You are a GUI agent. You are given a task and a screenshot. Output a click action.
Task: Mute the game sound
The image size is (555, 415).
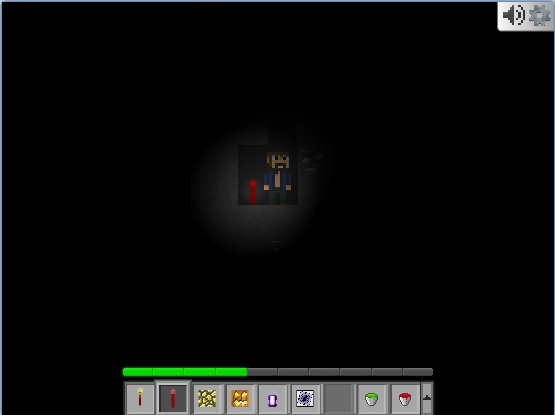click(514, 16)
